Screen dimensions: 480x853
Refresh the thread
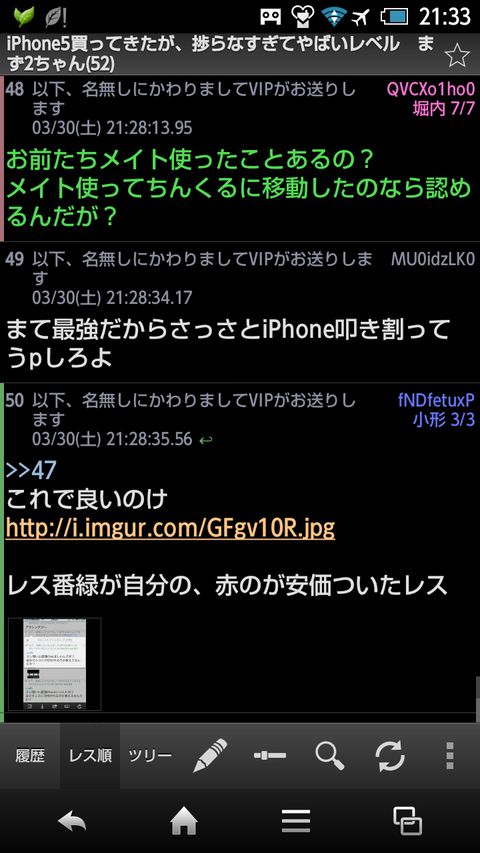(390, 756)
